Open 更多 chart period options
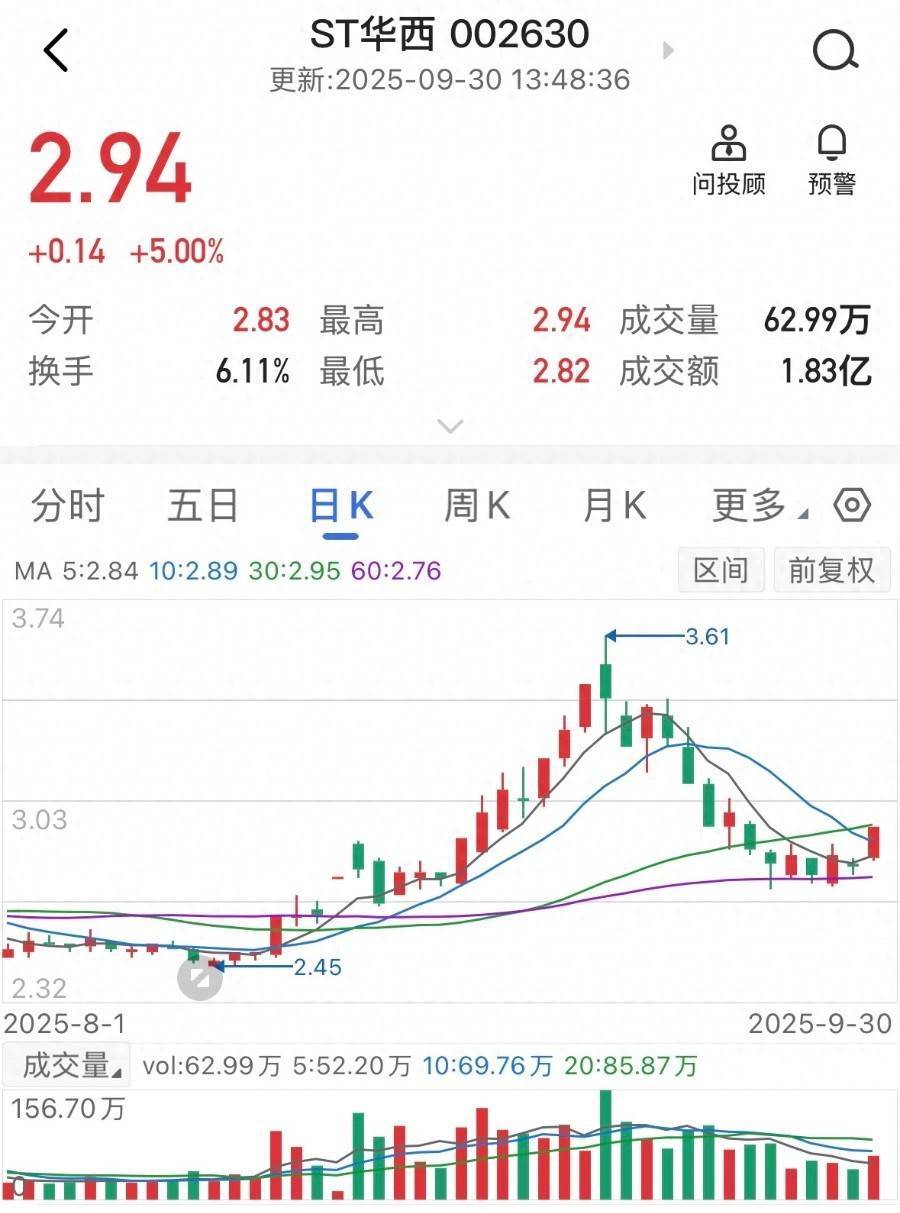900x1213 pixels. [758, 506]
